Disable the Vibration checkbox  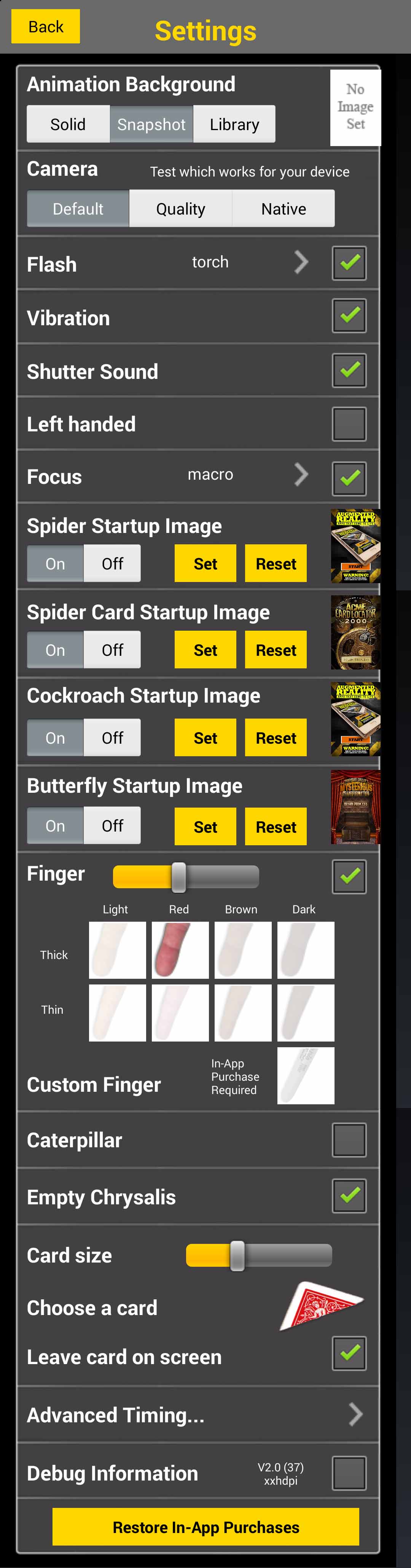click(349, 316)
